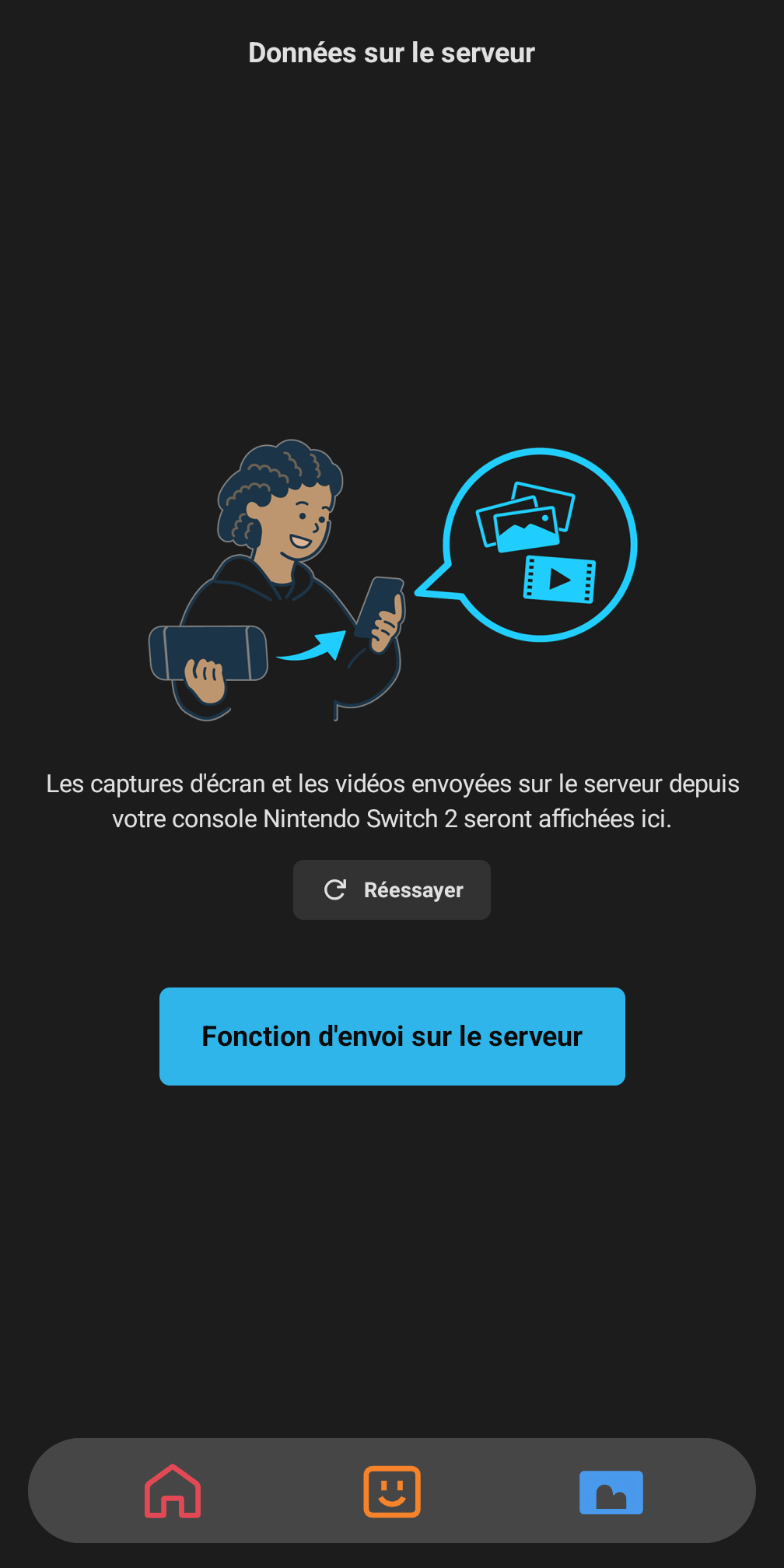Switch to the home tab
Screen dimensions: 784x1568
click(x=173, y=1491)
